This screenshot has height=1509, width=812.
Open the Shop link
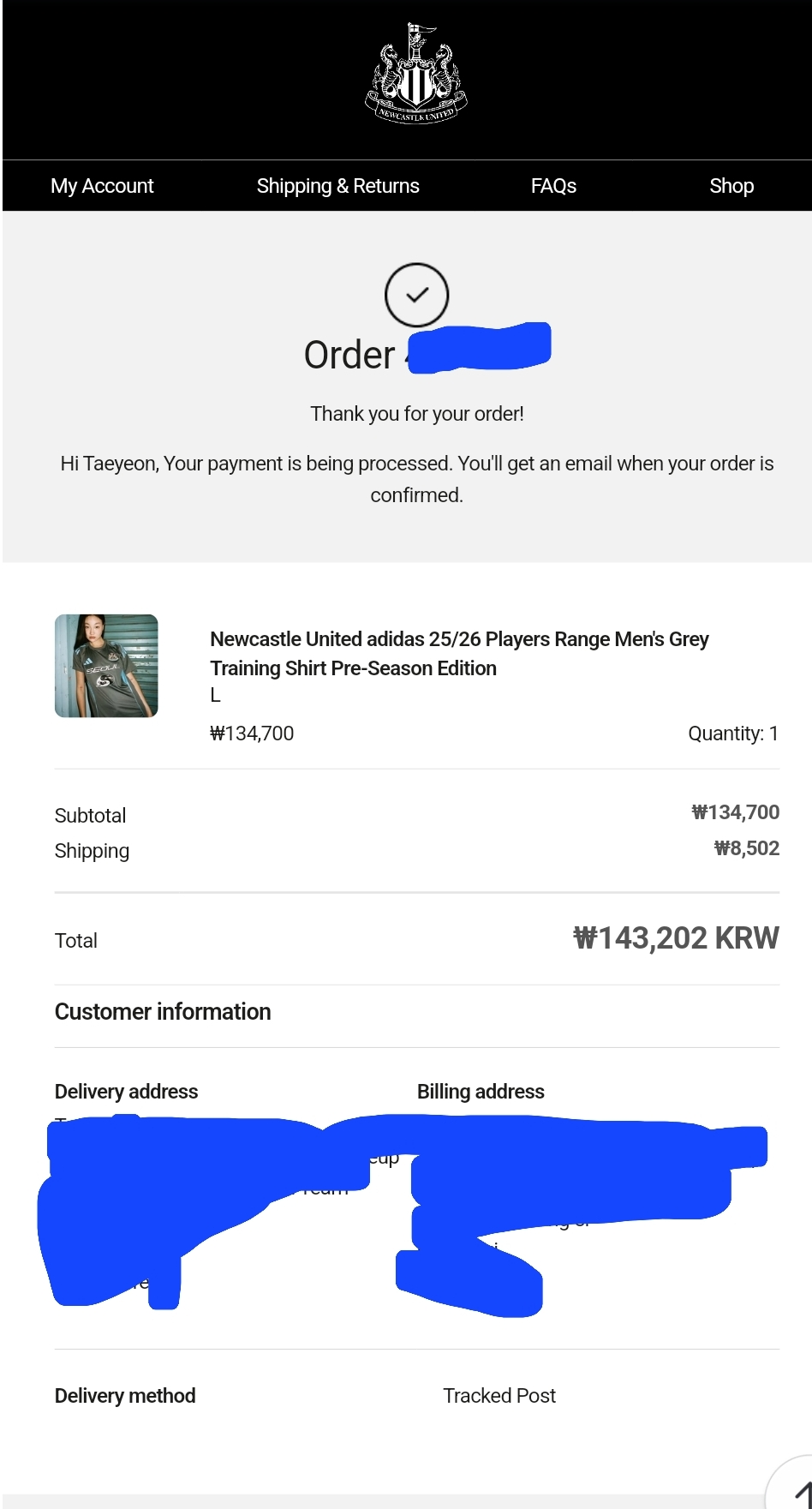pos(731,186)
